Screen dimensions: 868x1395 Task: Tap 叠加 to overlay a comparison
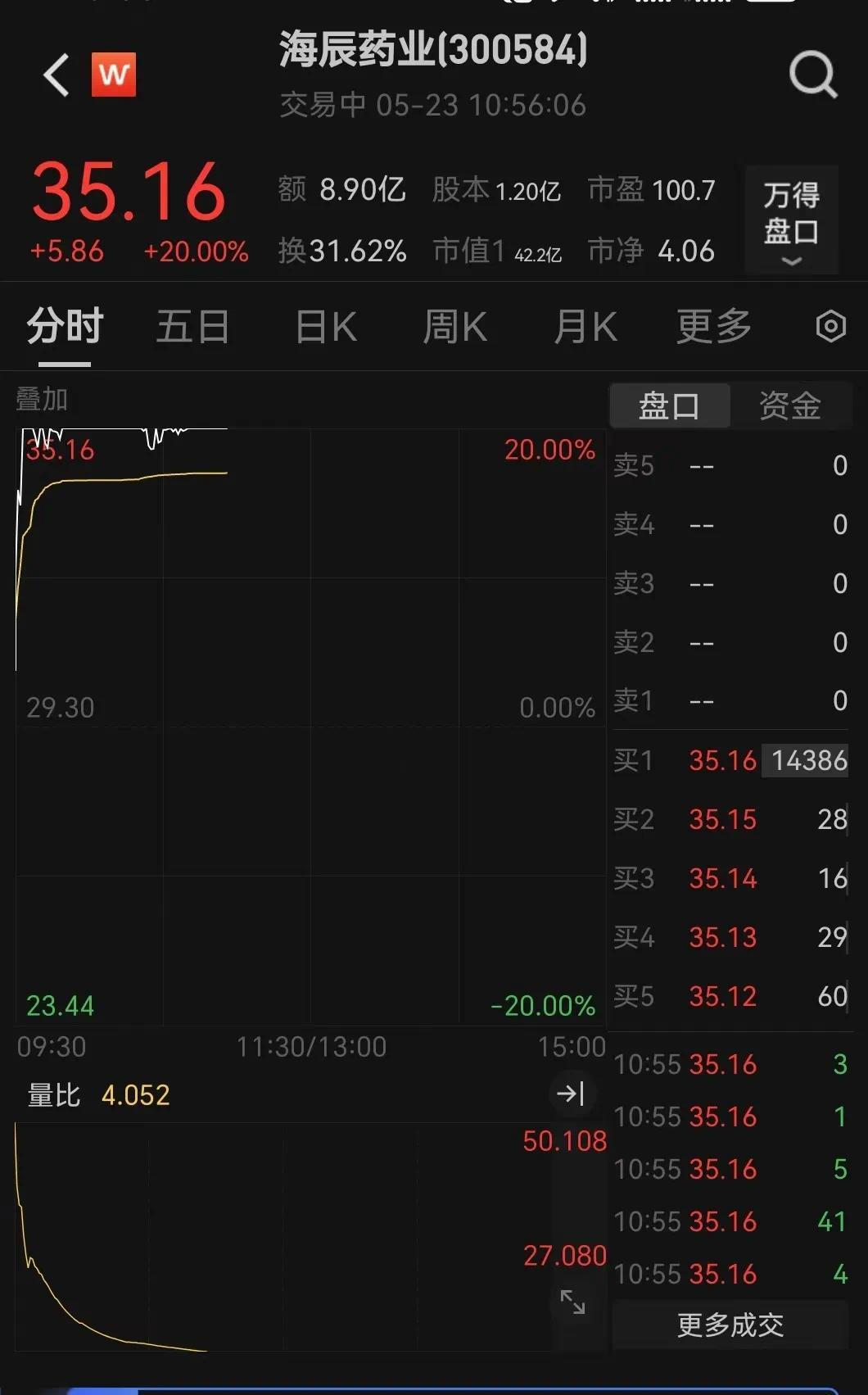coord(42,400)
